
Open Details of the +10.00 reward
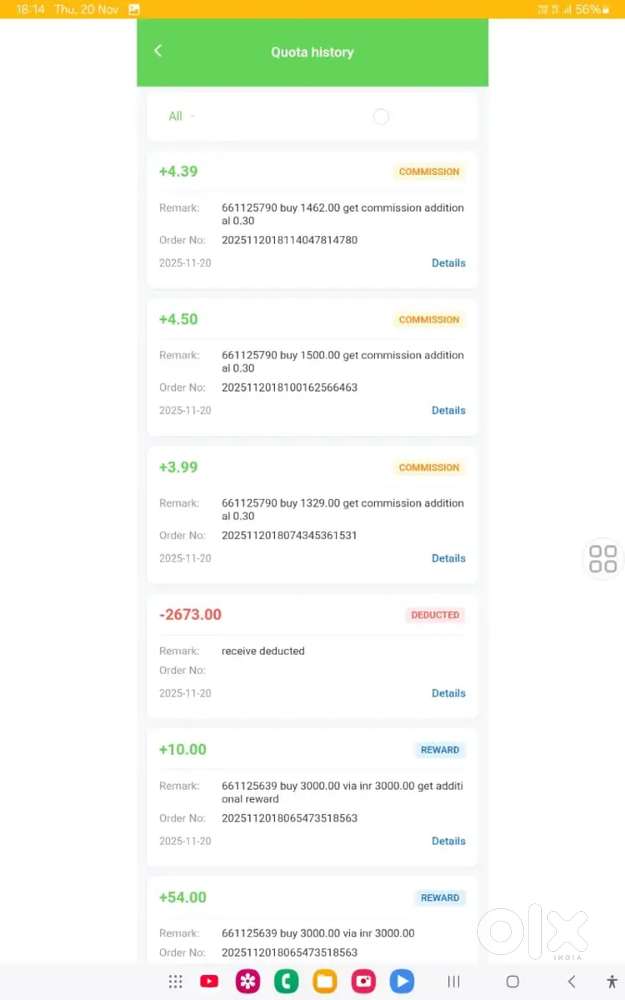[x=448, y=841]
